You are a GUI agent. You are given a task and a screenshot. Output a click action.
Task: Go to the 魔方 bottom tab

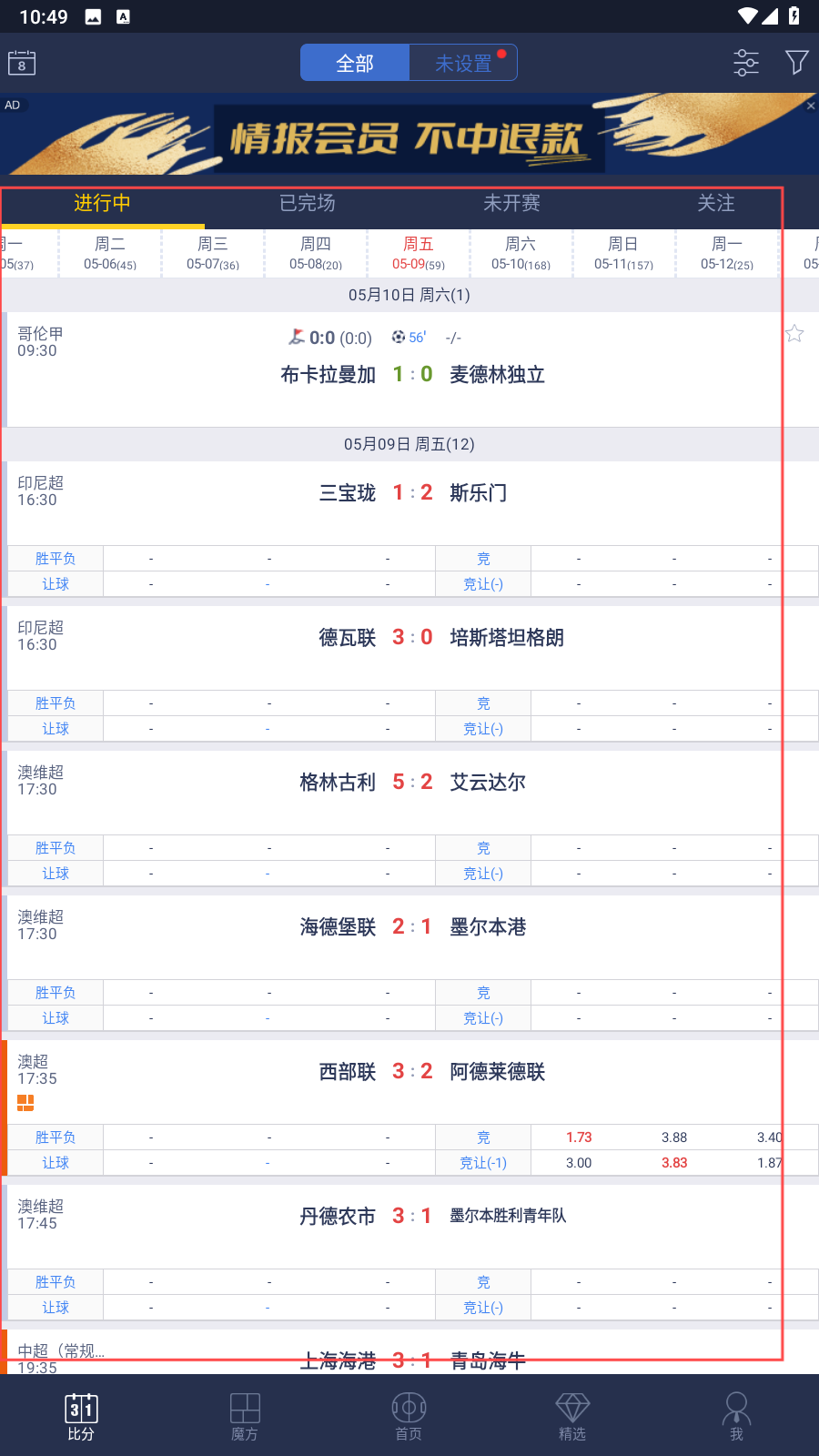[245, 1417]
